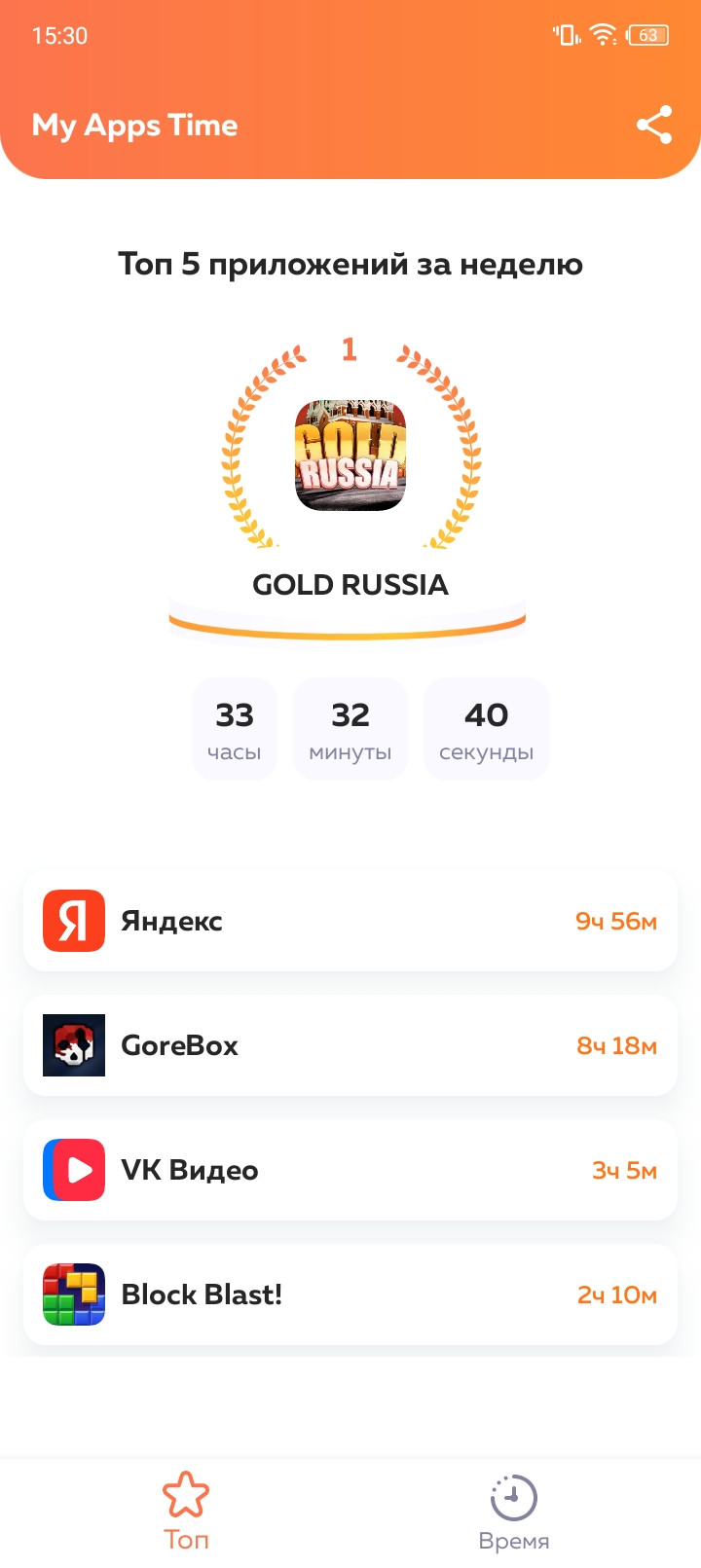
Task: View VK Видео usage details
Action: tap(350, 1170)
